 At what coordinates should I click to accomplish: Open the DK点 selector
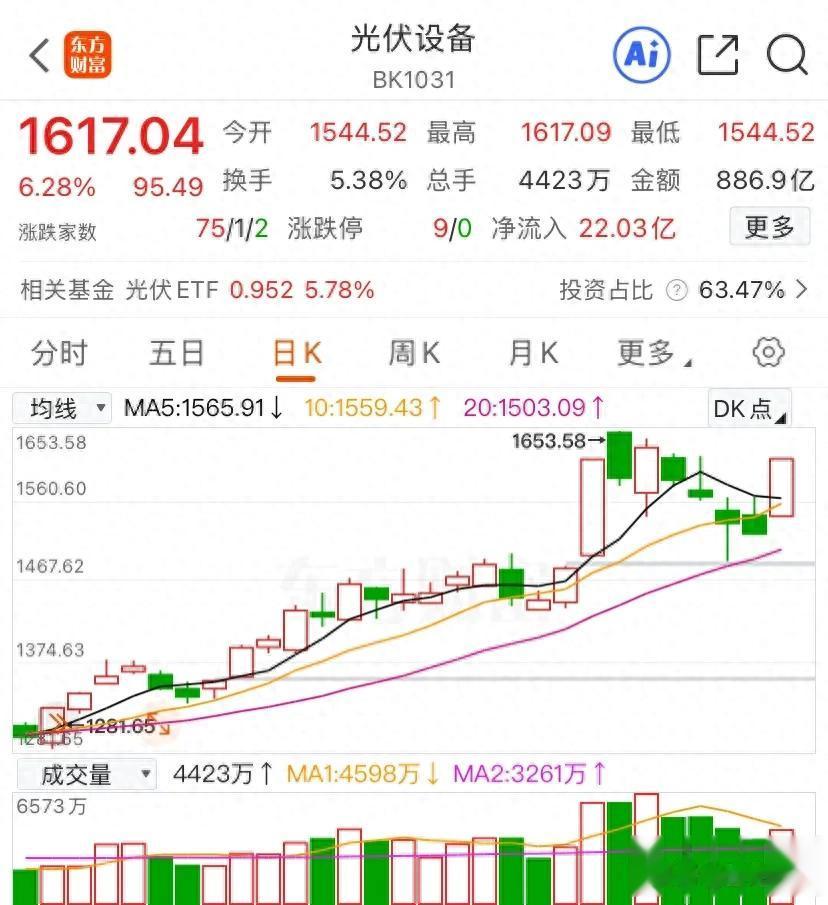[x=748, y=408]
